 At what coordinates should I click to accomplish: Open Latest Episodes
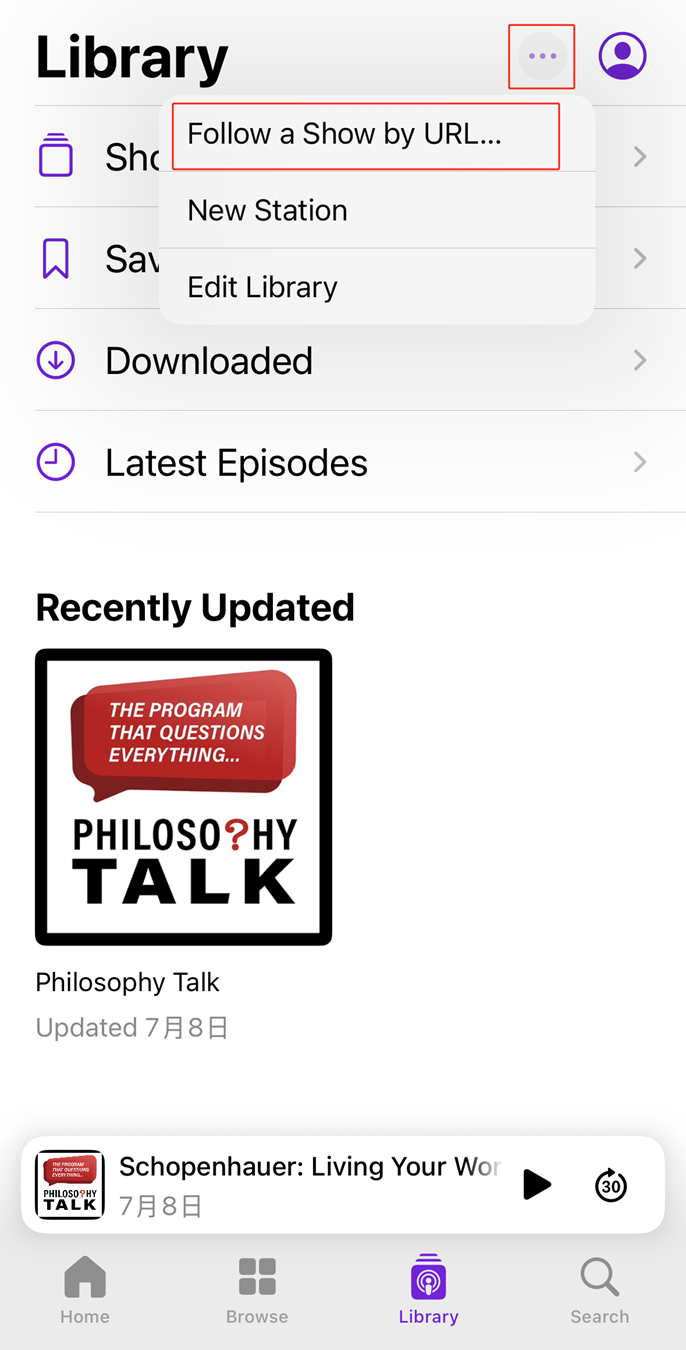236,463
